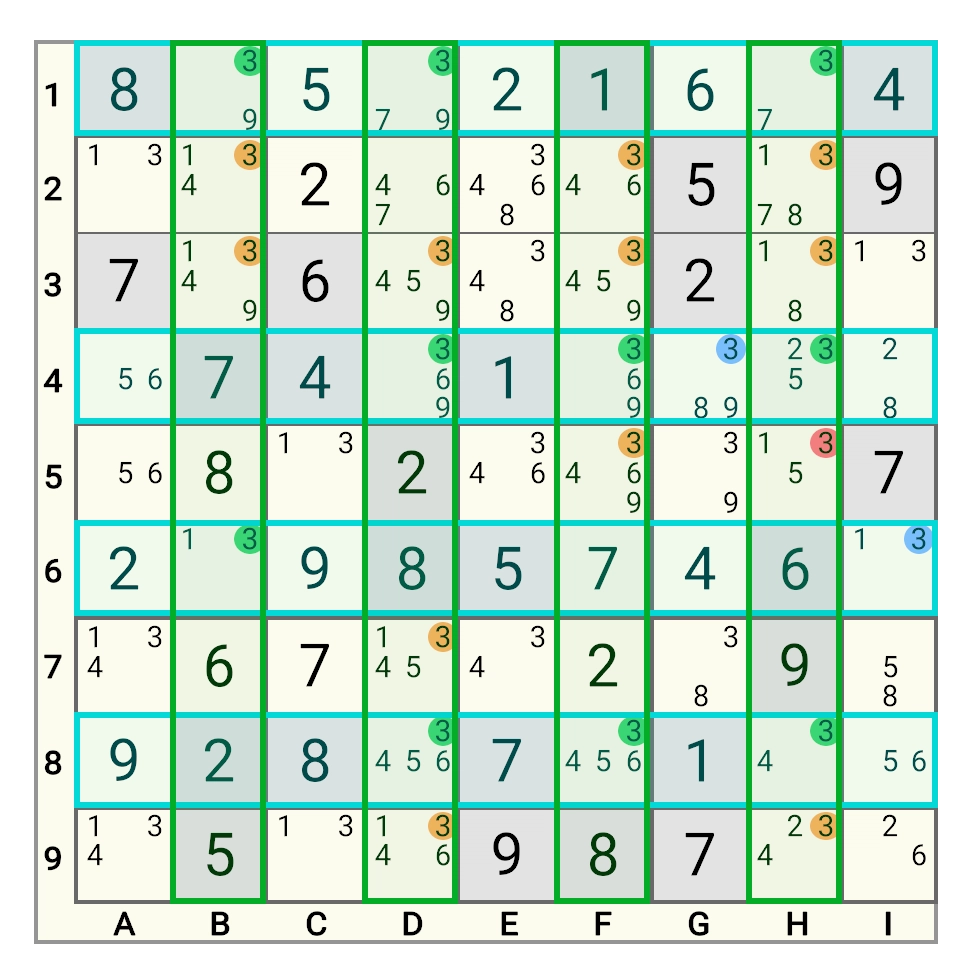Select cell I6 with candidates 1 and 3
The width and height of the screenshot is (980, 980).
889,569
